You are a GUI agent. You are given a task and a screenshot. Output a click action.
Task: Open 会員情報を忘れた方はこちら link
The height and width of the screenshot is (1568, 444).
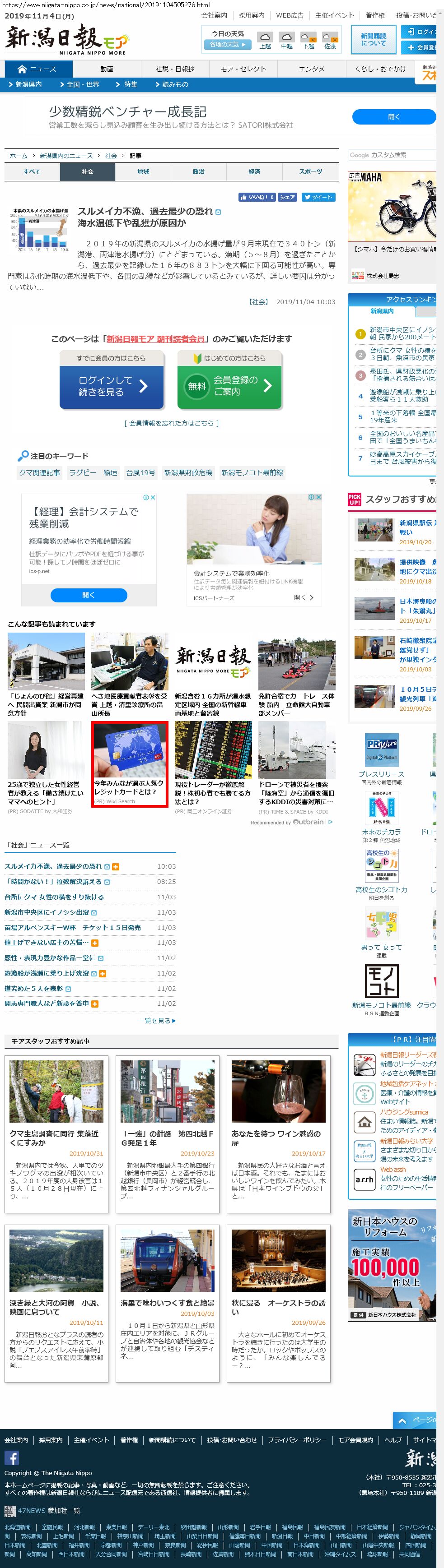[x=171, y=423]
